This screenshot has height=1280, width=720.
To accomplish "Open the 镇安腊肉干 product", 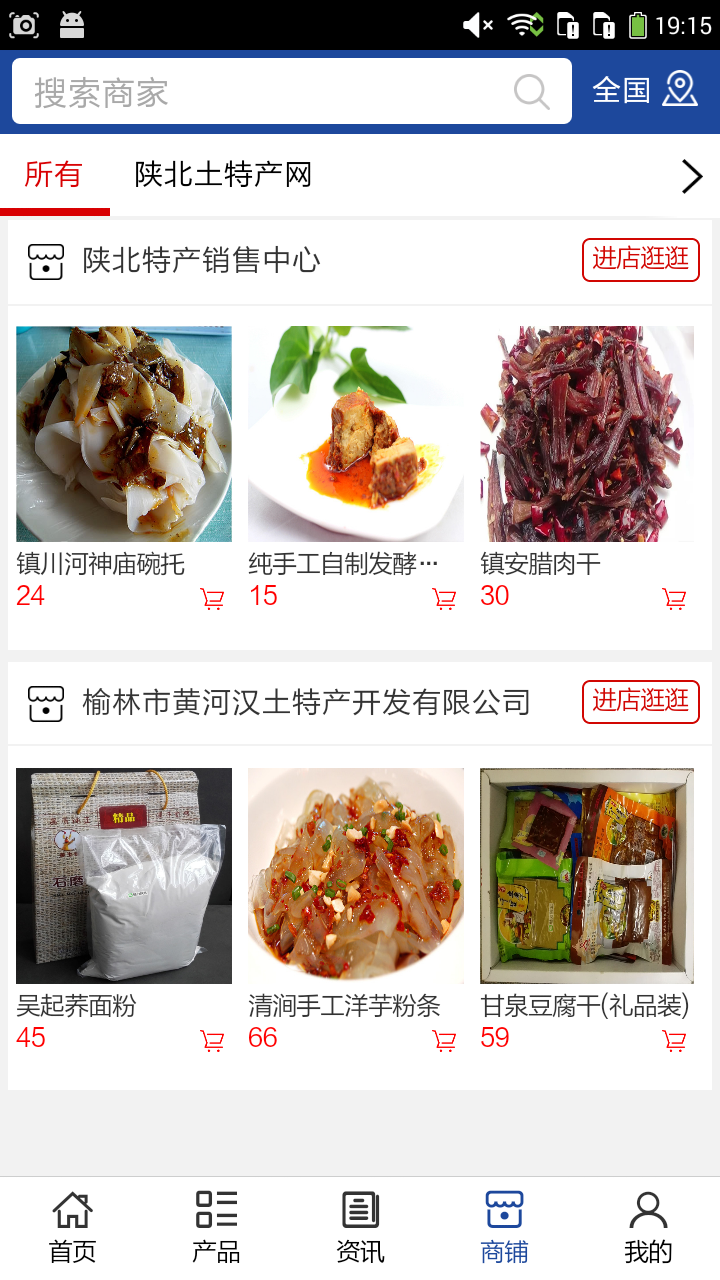I will tap(587, 434).
